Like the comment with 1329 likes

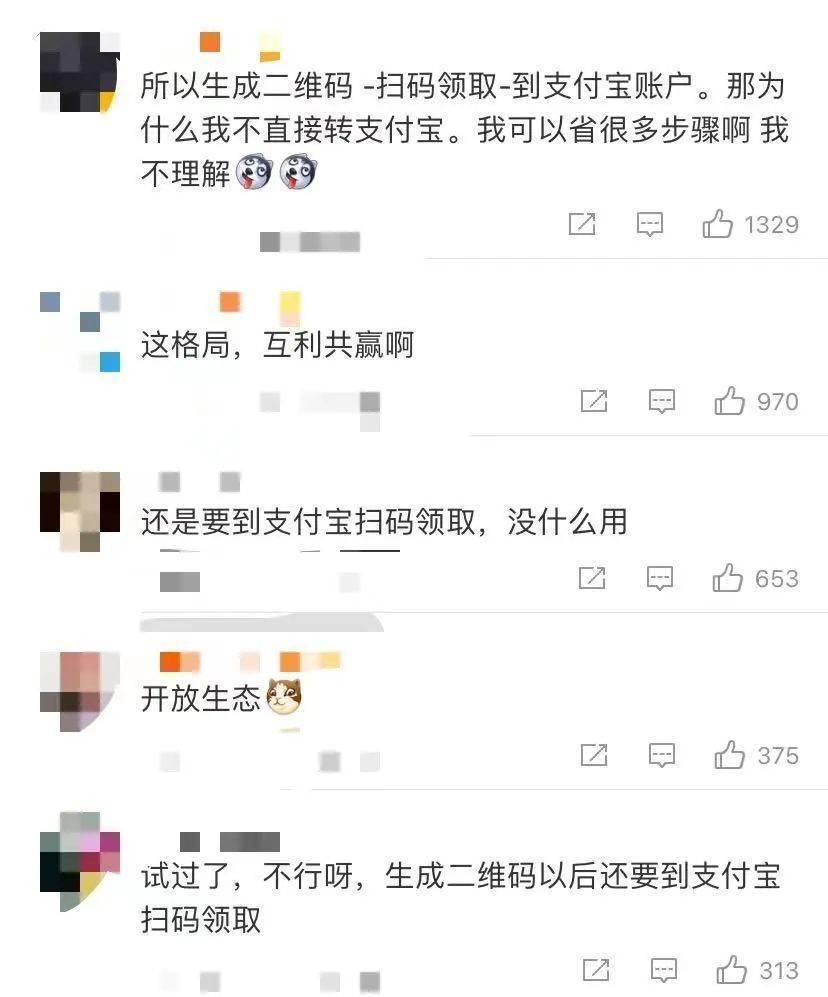click(x=717, y=224)
